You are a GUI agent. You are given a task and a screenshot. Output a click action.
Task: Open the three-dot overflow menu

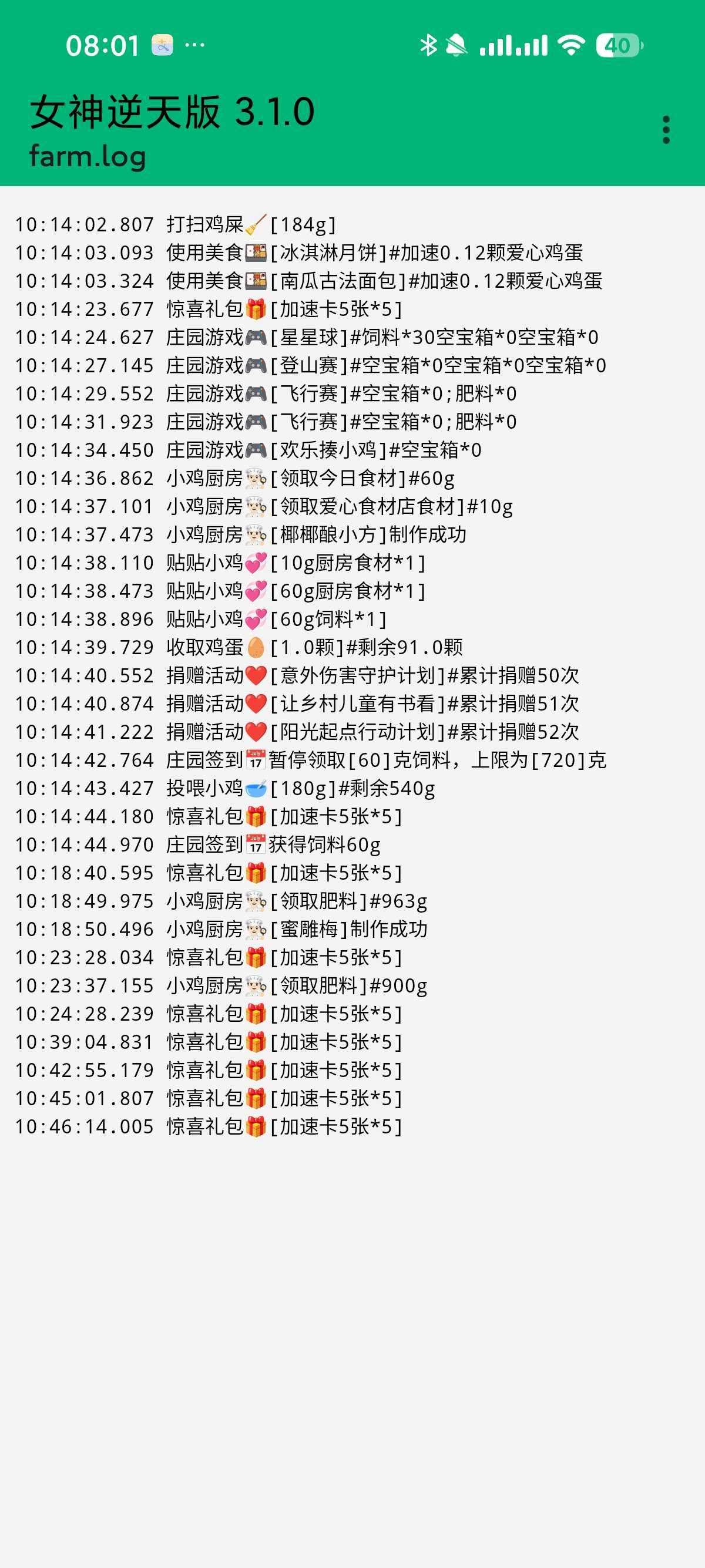point(666,130)
